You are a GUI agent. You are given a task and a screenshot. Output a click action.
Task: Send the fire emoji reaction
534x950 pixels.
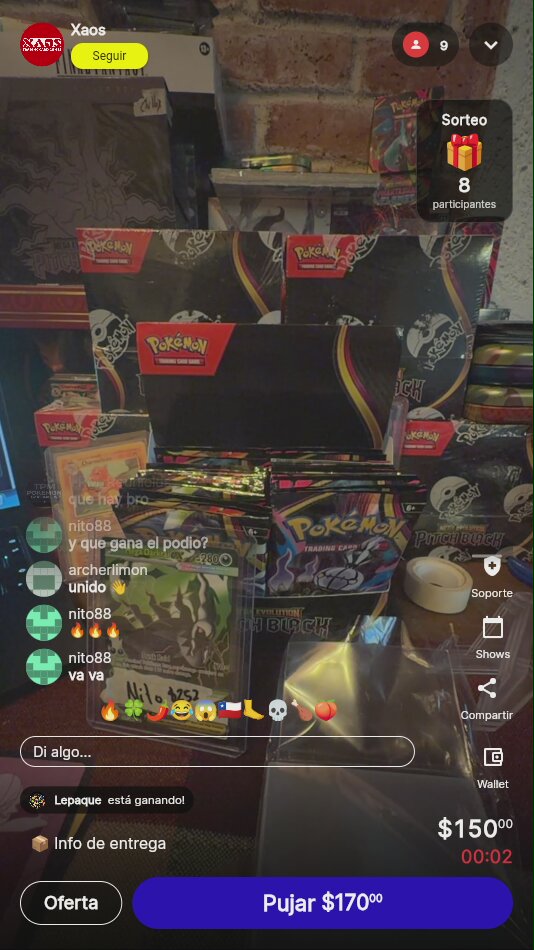pos(110,710)
